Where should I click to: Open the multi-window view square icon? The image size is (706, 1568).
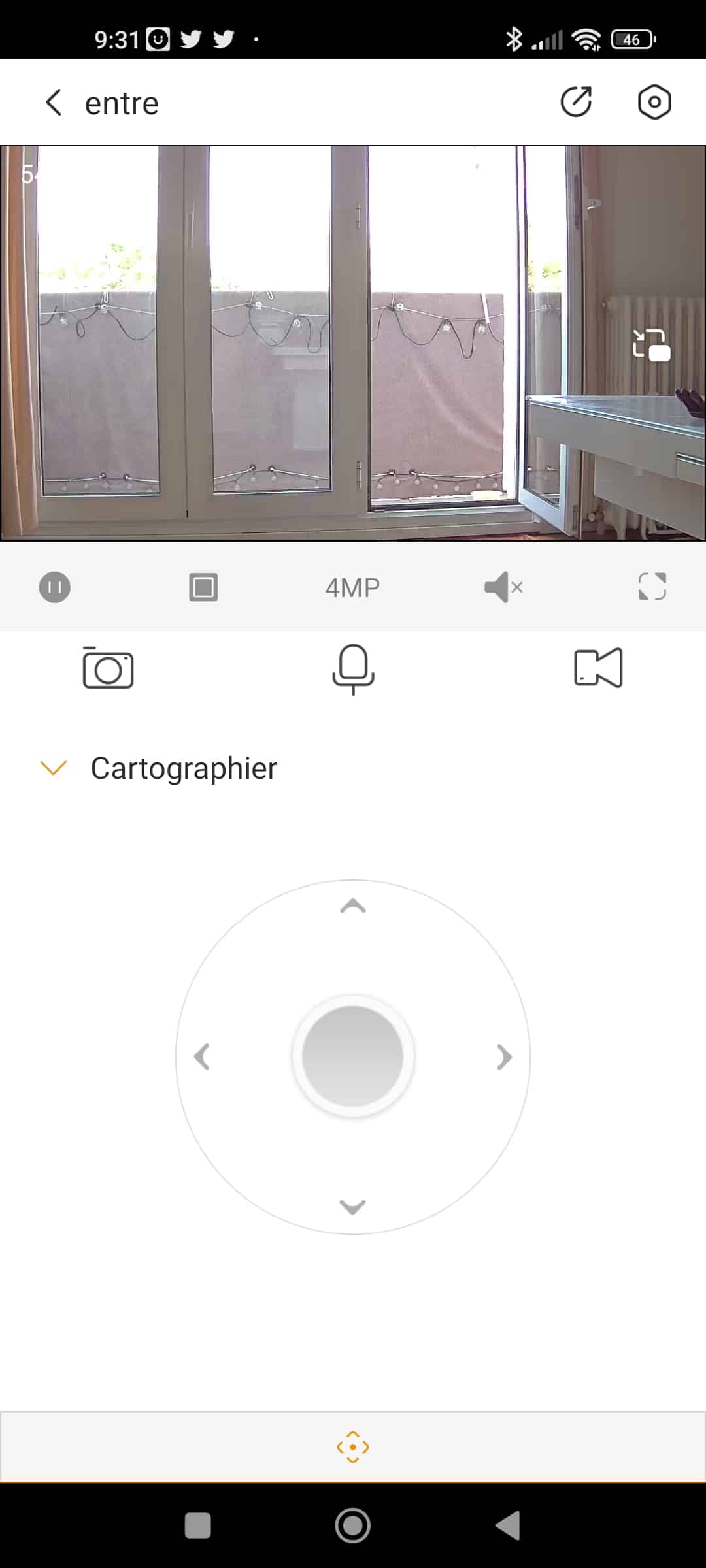coord(203,587)
